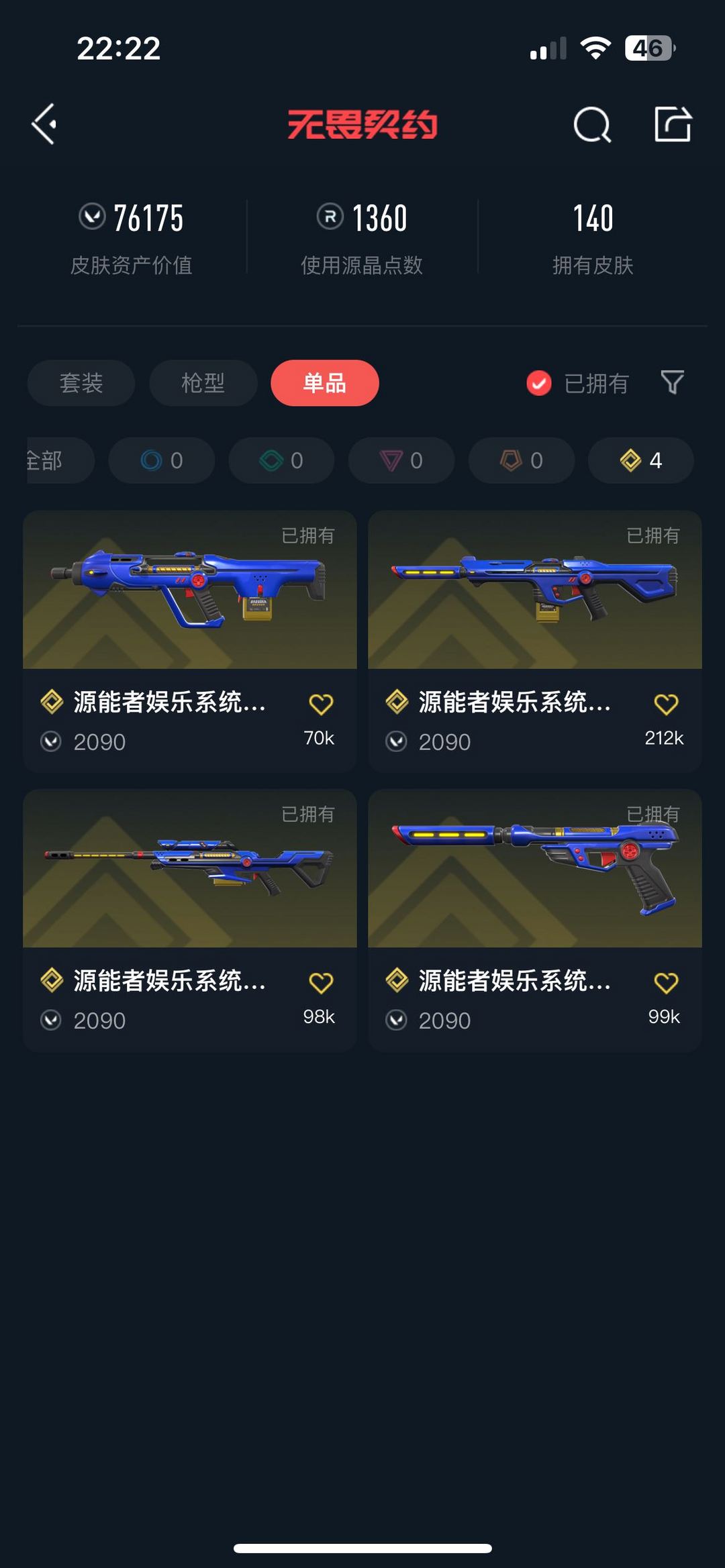The width and height of the screenshot is (725, 1568).
Task: Filter by the green diamond rarity chip
Action: [x=281, y=460]
